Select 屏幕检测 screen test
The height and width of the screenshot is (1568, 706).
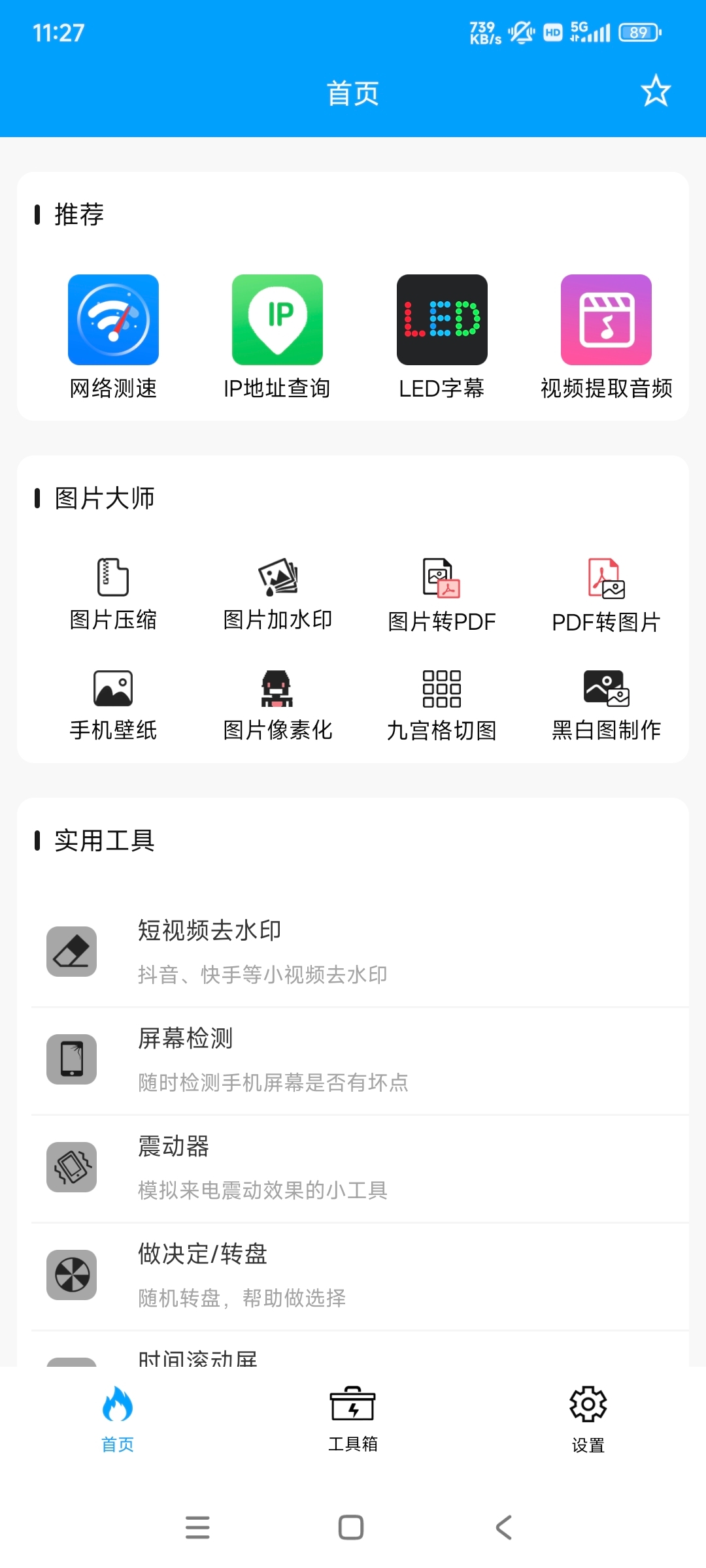click(353, 1059)
